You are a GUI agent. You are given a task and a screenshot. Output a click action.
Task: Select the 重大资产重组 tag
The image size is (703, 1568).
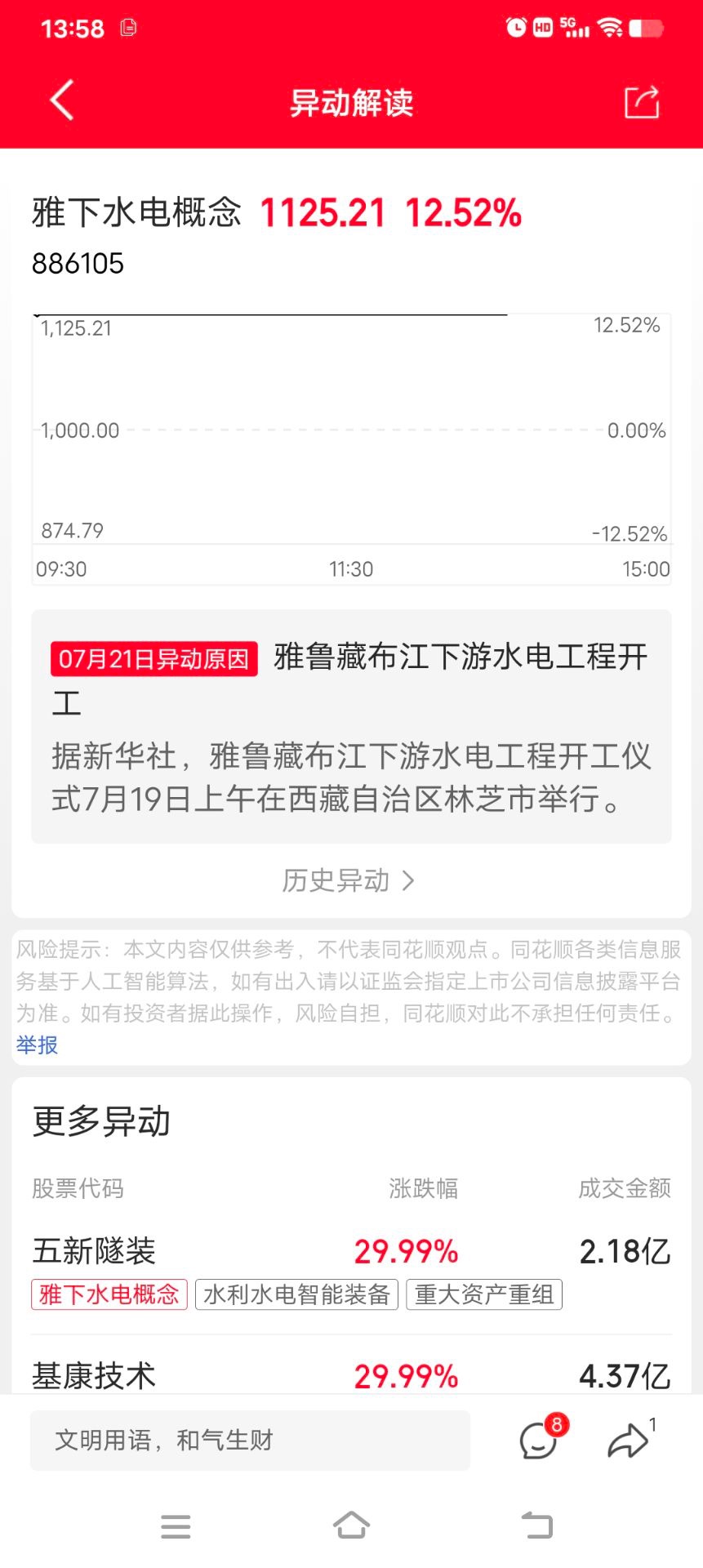484,1294
